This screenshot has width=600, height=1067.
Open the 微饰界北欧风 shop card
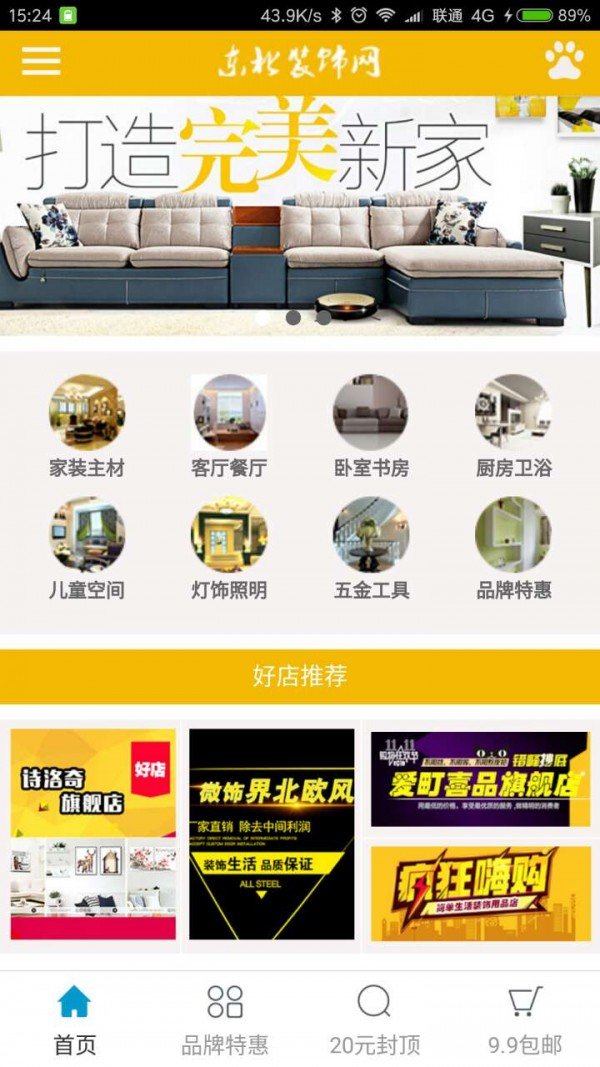[272, 834]
